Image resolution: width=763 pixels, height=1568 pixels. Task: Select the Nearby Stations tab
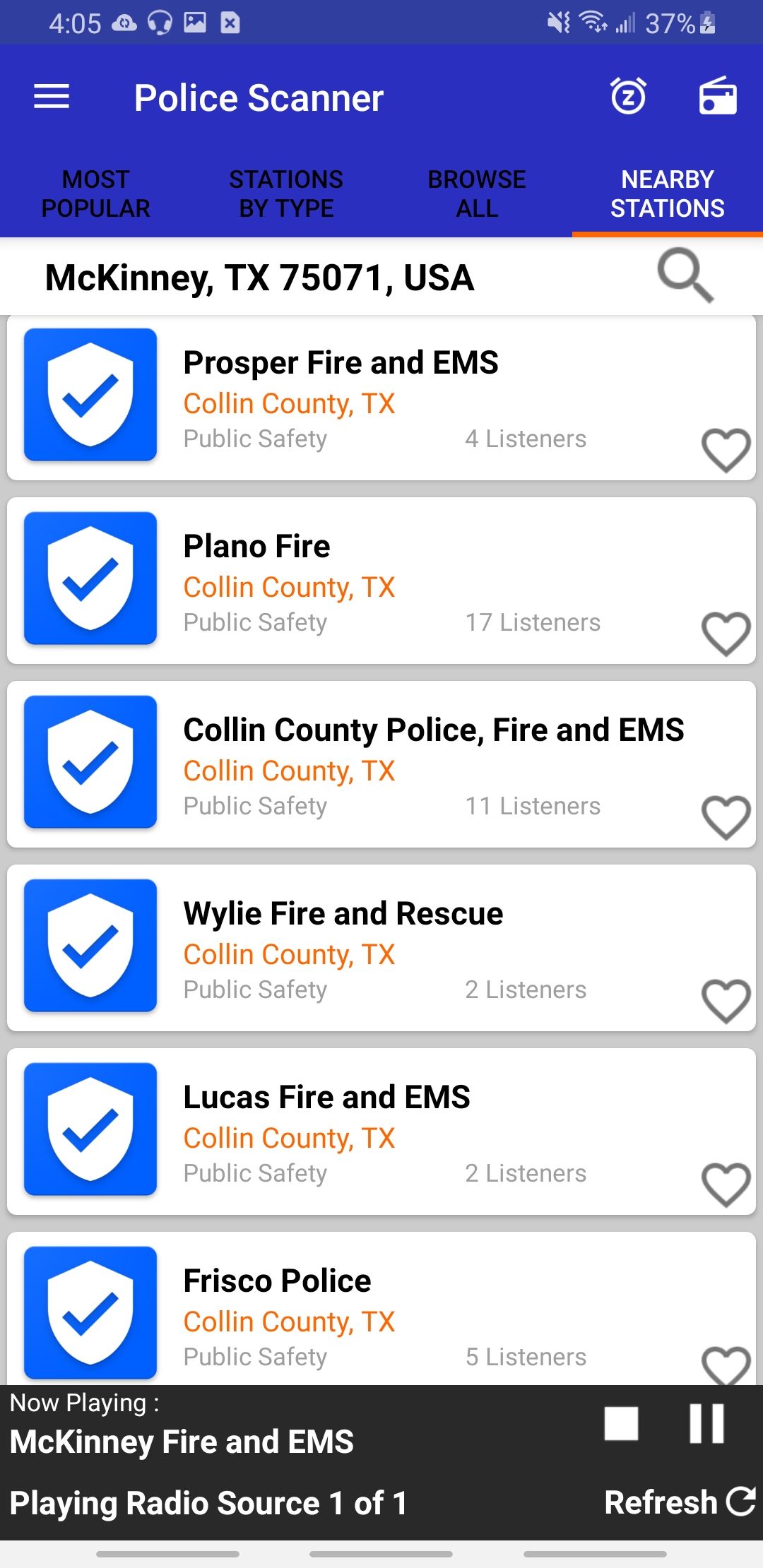pyautogui.click(x=667, y=194)
